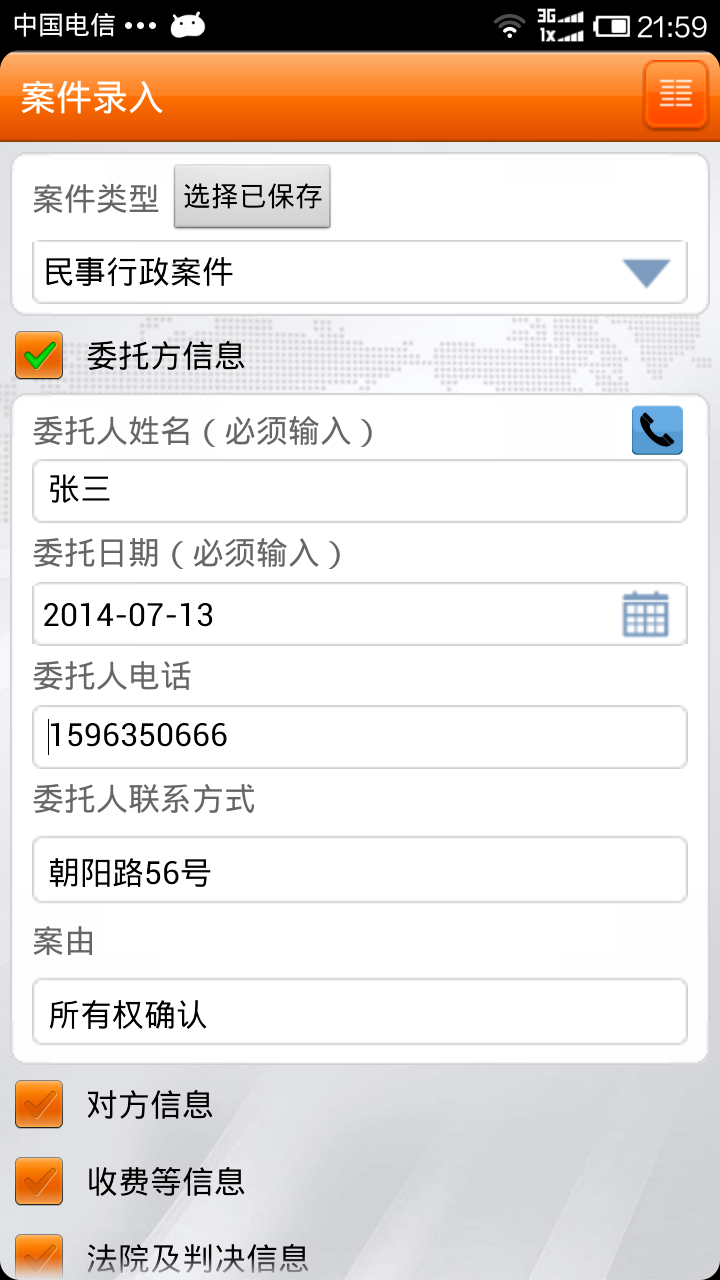The width and height of the screenshot is (720, 1280).
Task: Edit the 委托人姓名 field containing 张三
Action: tap(360, 491)
